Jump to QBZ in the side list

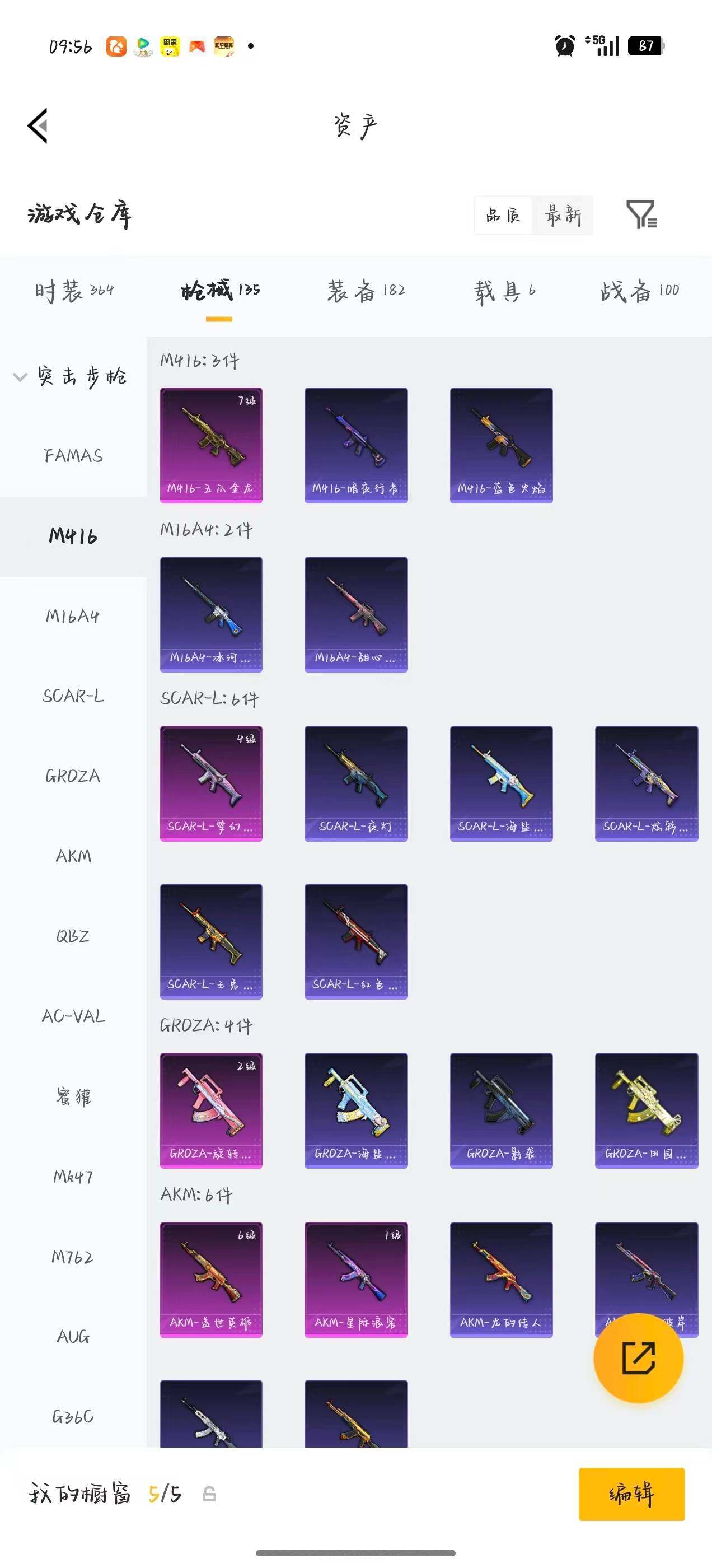tap(73, 936)
